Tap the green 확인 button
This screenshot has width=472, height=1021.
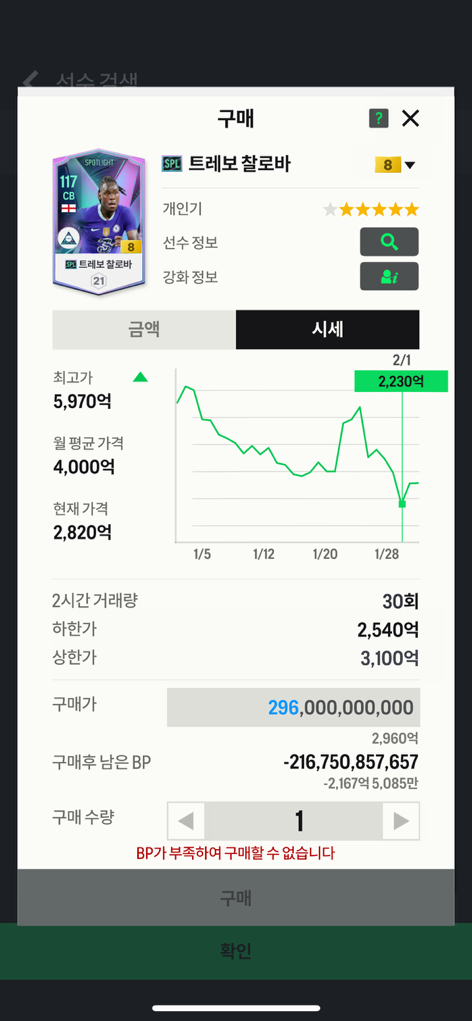pos(236,951)
